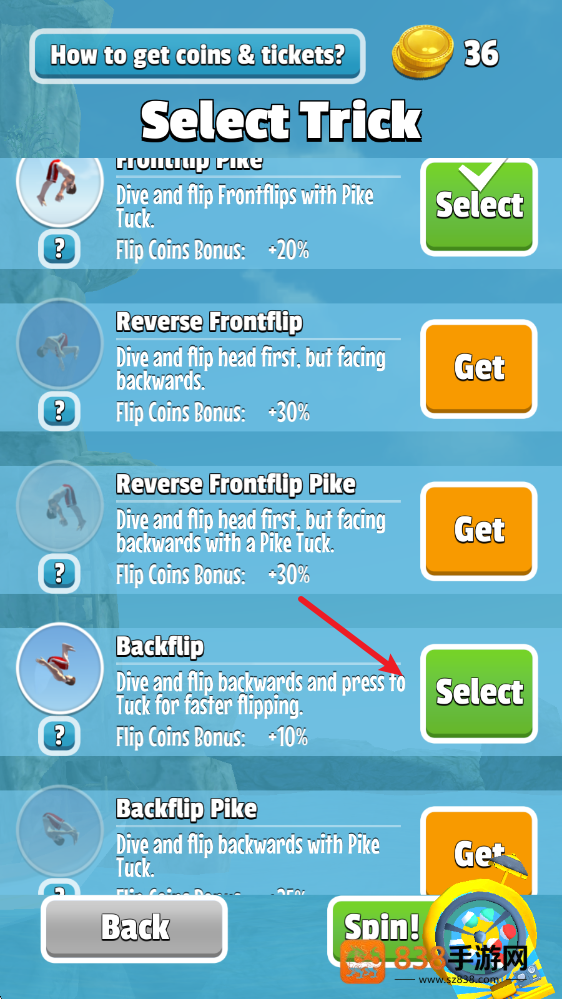
Task: Get the Reverse Frontflip trick
Action: [479, 368]
